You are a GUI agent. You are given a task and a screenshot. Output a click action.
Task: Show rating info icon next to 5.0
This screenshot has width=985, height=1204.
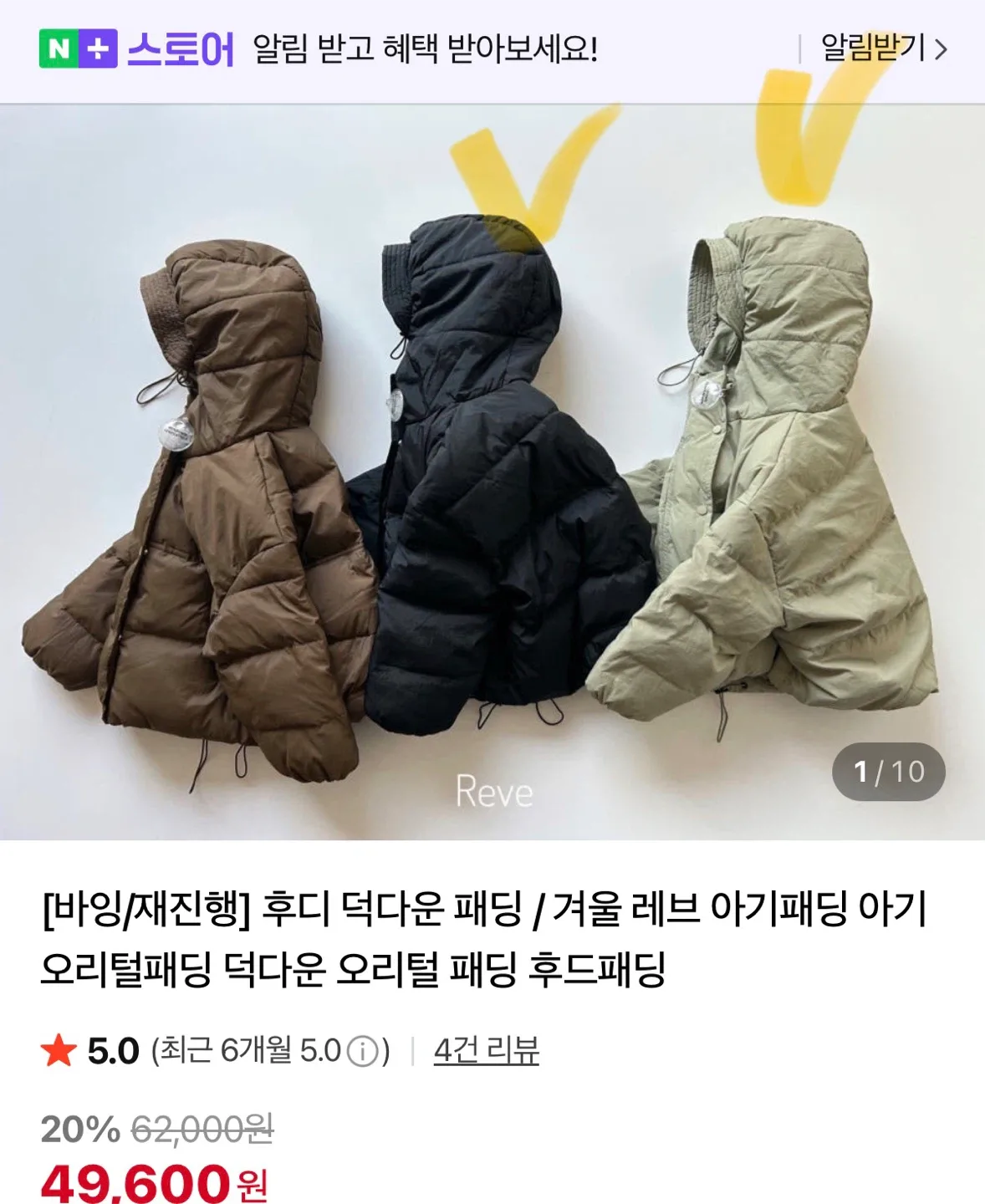[362, 1052]
